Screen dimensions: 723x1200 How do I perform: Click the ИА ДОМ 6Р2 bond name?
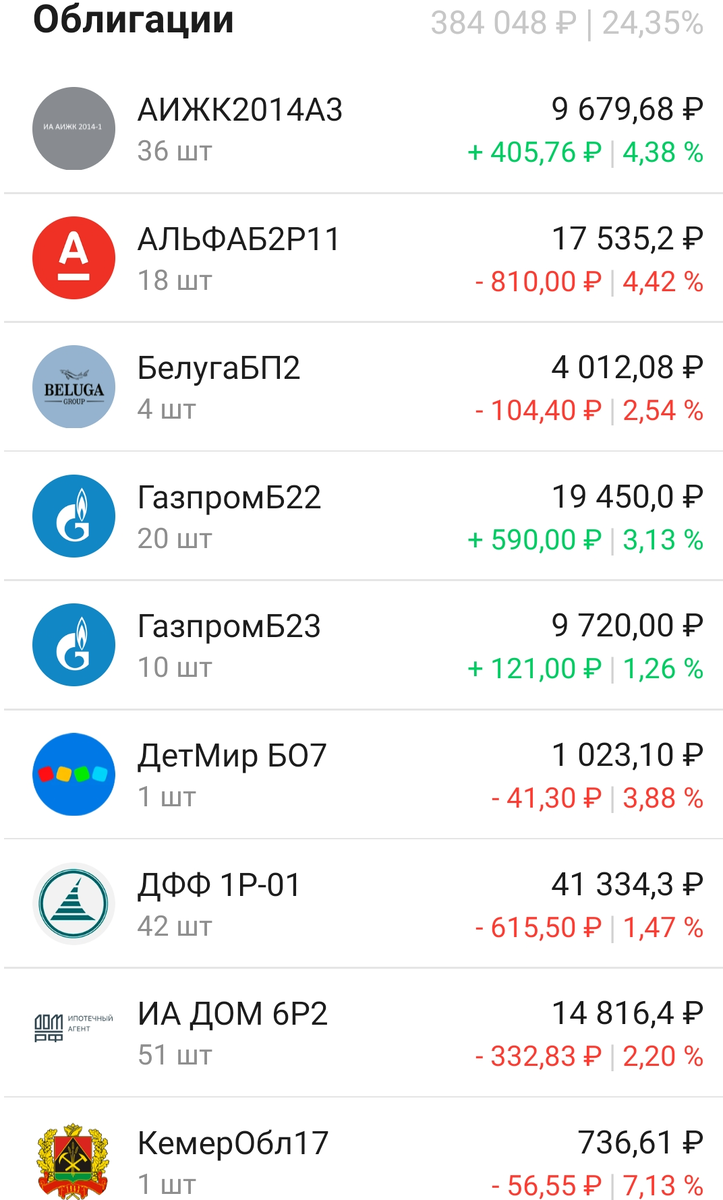click(238, 1012)
